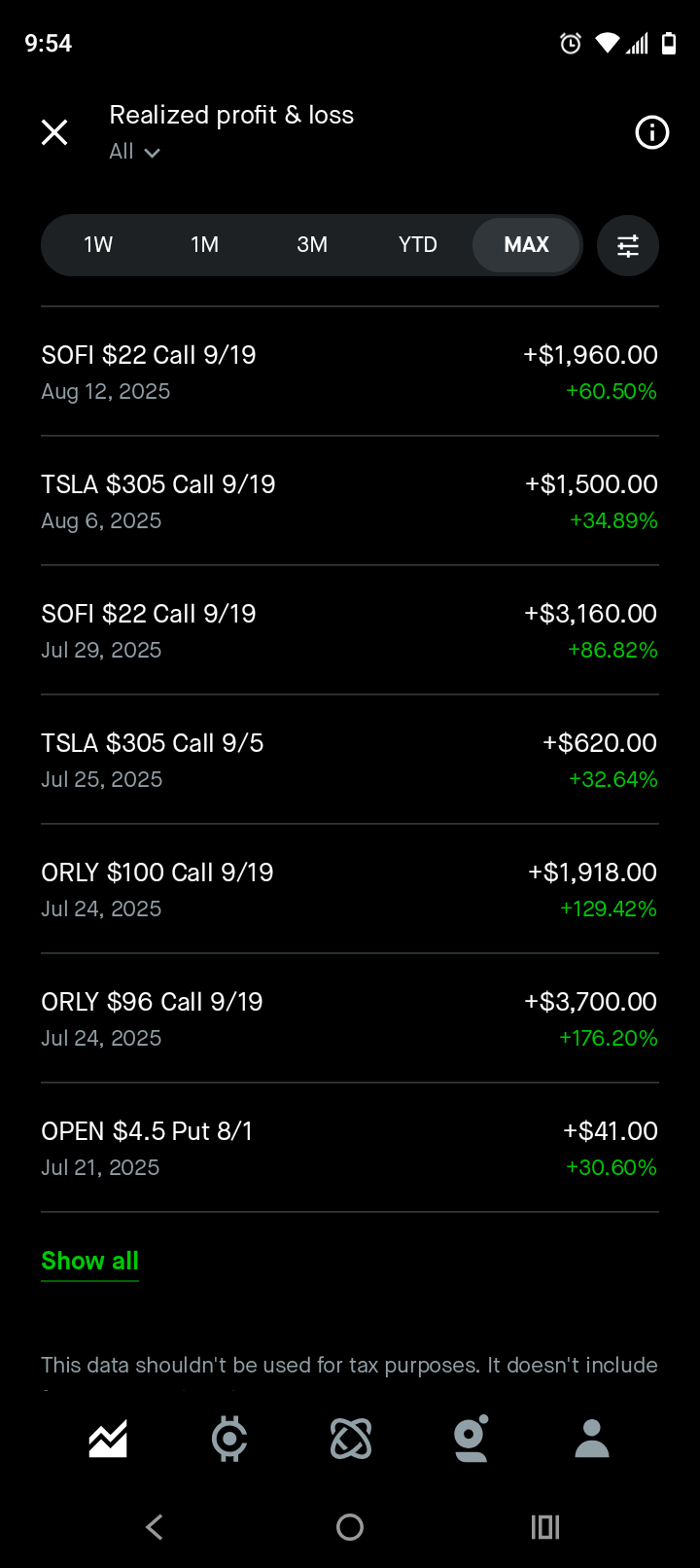Open the info icon for details
Image resolution: width=700 pixels, height=1568 pixels.
coord(651,132)
